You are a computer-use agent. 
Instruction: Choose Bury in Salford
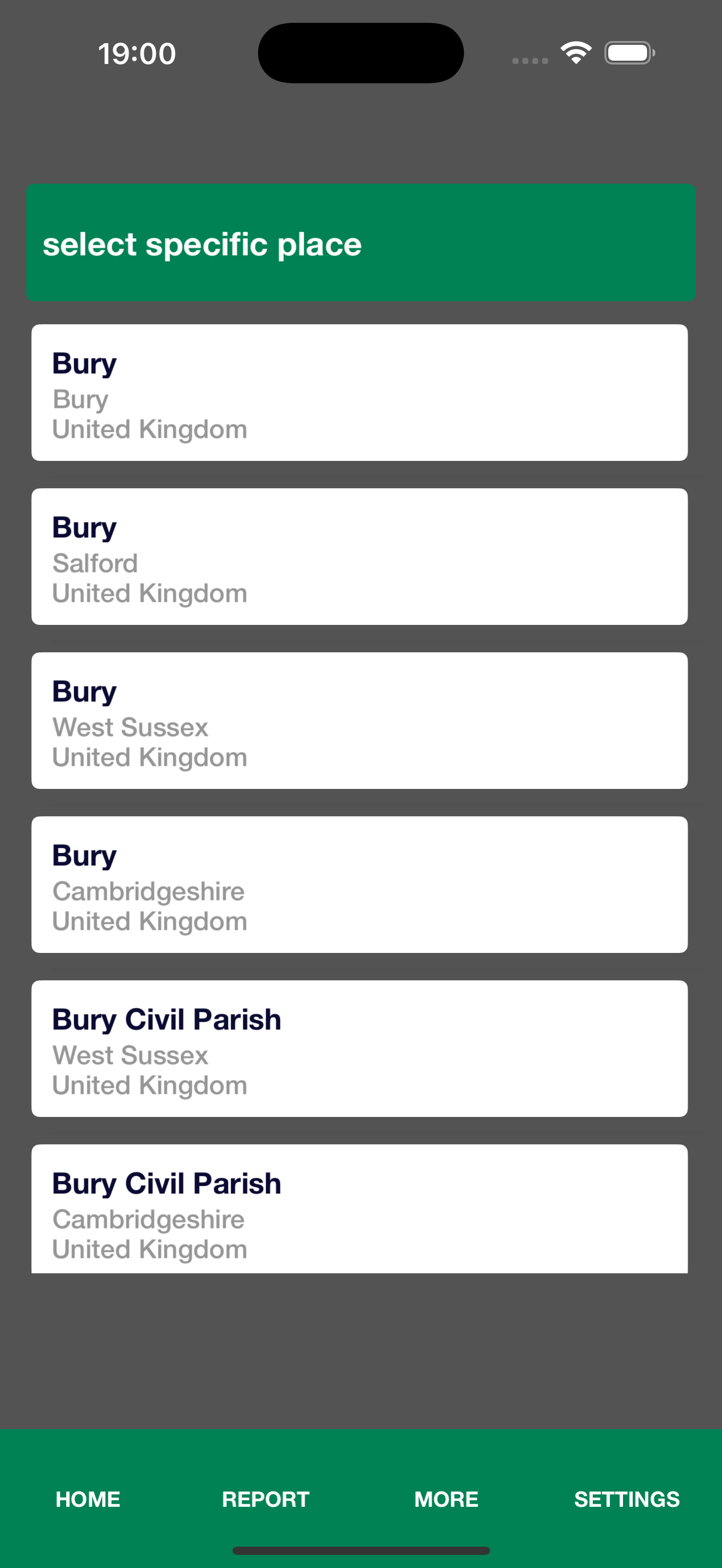[x=360, y=557]
